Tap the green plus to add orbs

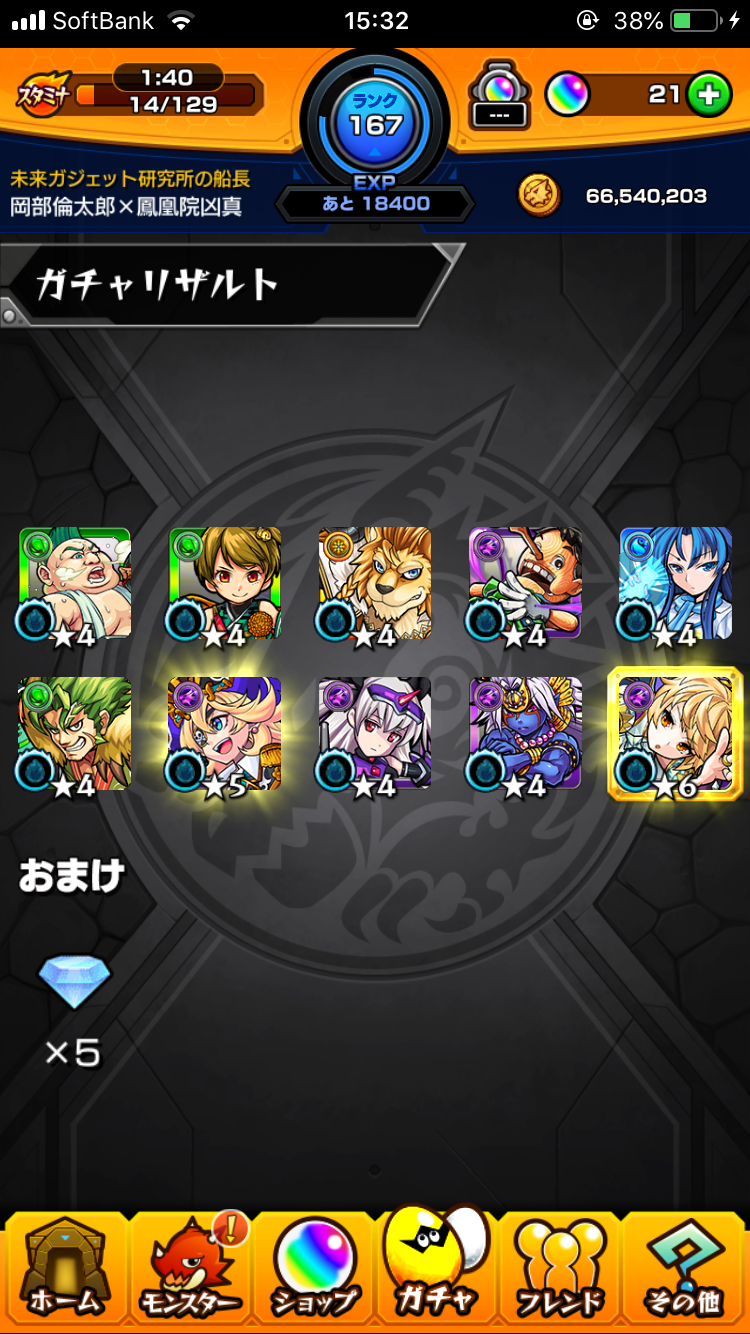pos(708,95)
